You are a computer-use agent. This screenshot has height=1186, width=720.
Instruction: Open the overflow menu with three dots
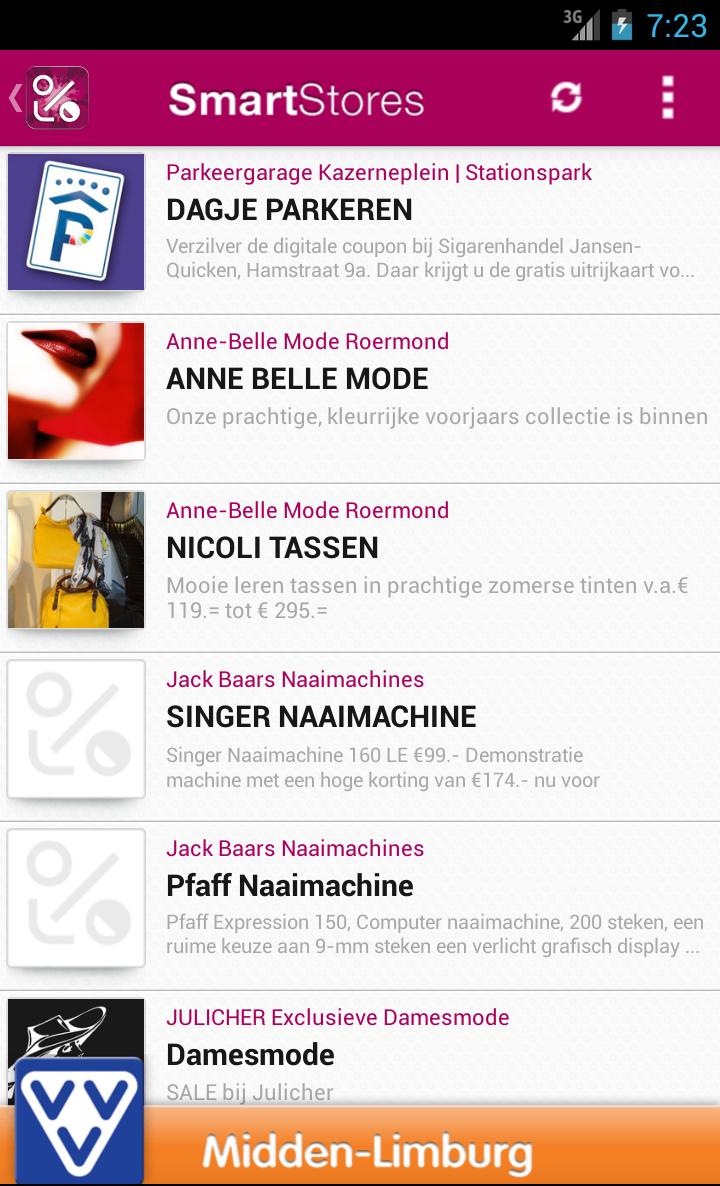tap(668, 97)
